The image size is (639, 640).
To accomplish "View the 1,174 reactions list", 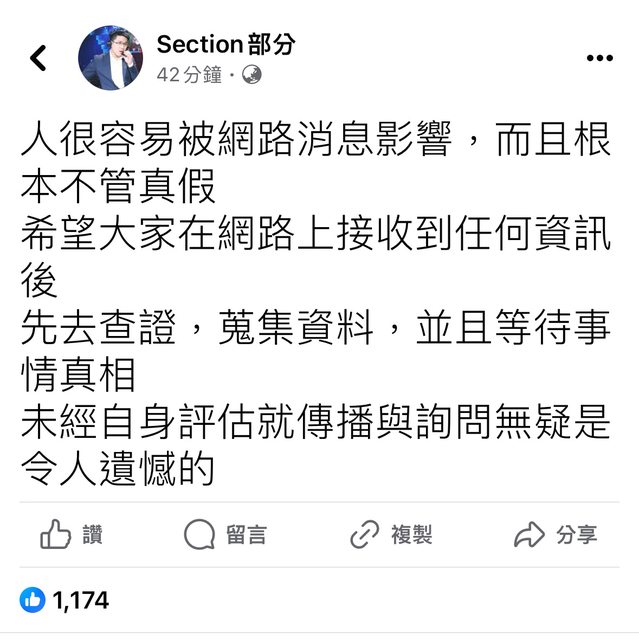I will (64, 600).
